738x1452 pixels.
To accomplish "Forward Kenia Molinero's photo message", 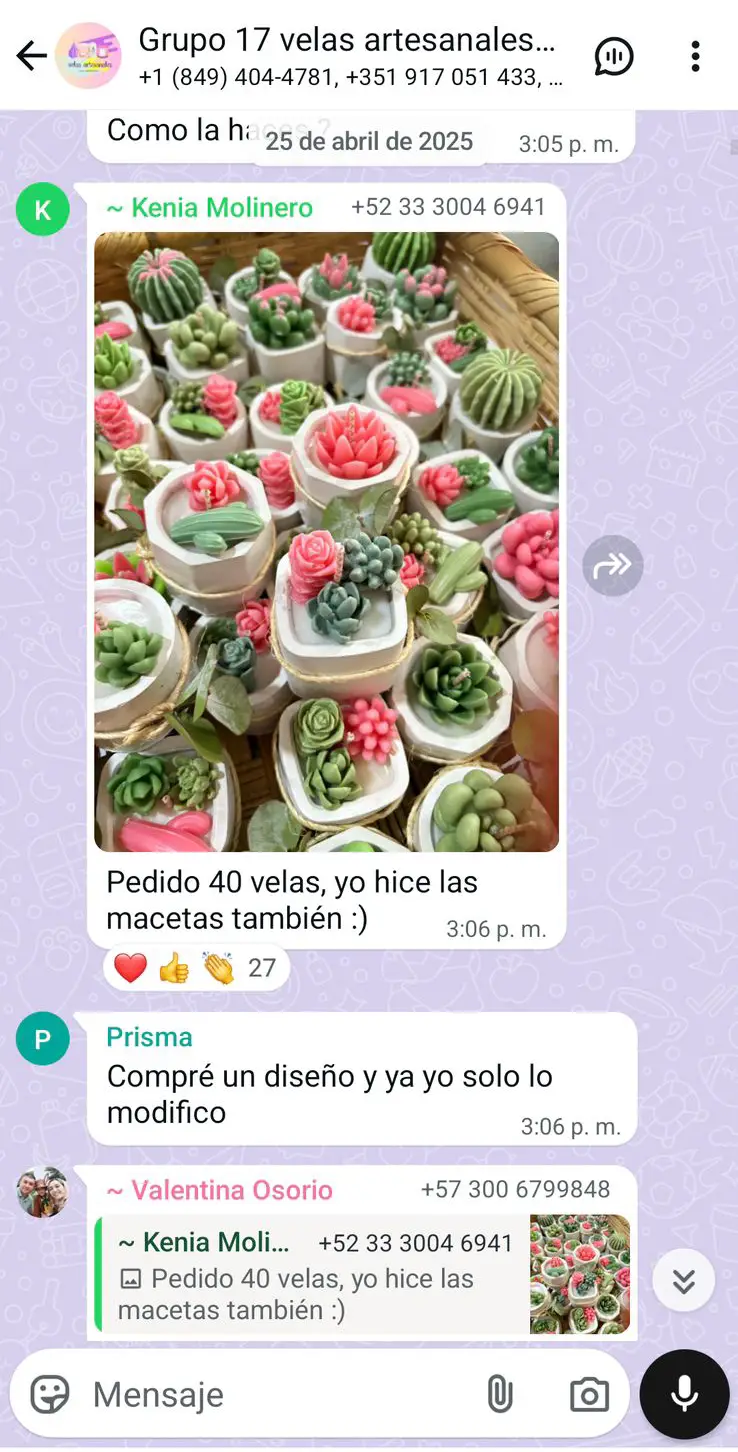I will [612, 566].
